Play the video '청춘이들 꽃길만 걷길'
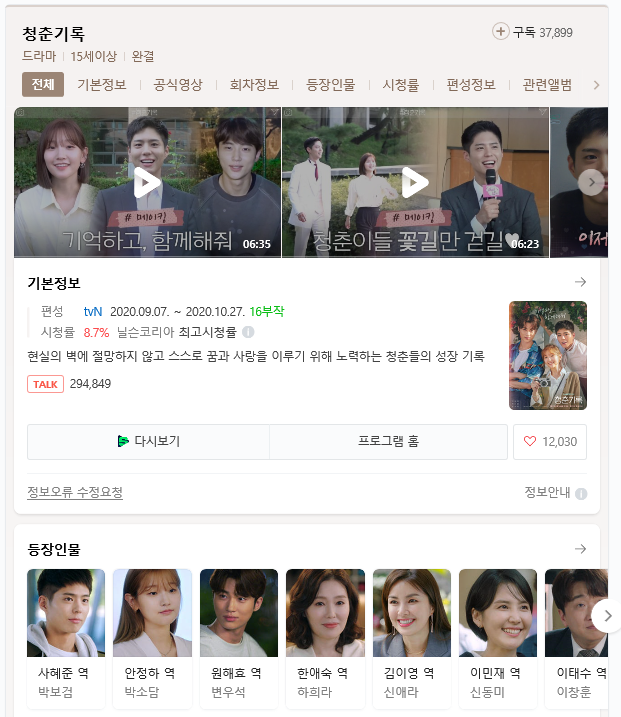621x717 pixels. click(x=415, y=181)
